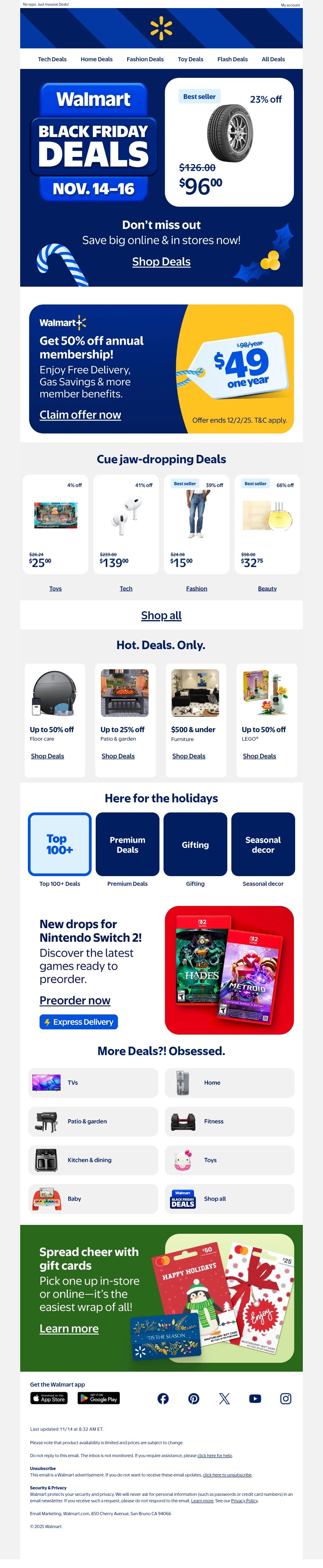The height and width of the screenshot is (1568, 323).
Task: Preorder Nintendo Switch 2 games now
Action: click(x=75, y=1000)
